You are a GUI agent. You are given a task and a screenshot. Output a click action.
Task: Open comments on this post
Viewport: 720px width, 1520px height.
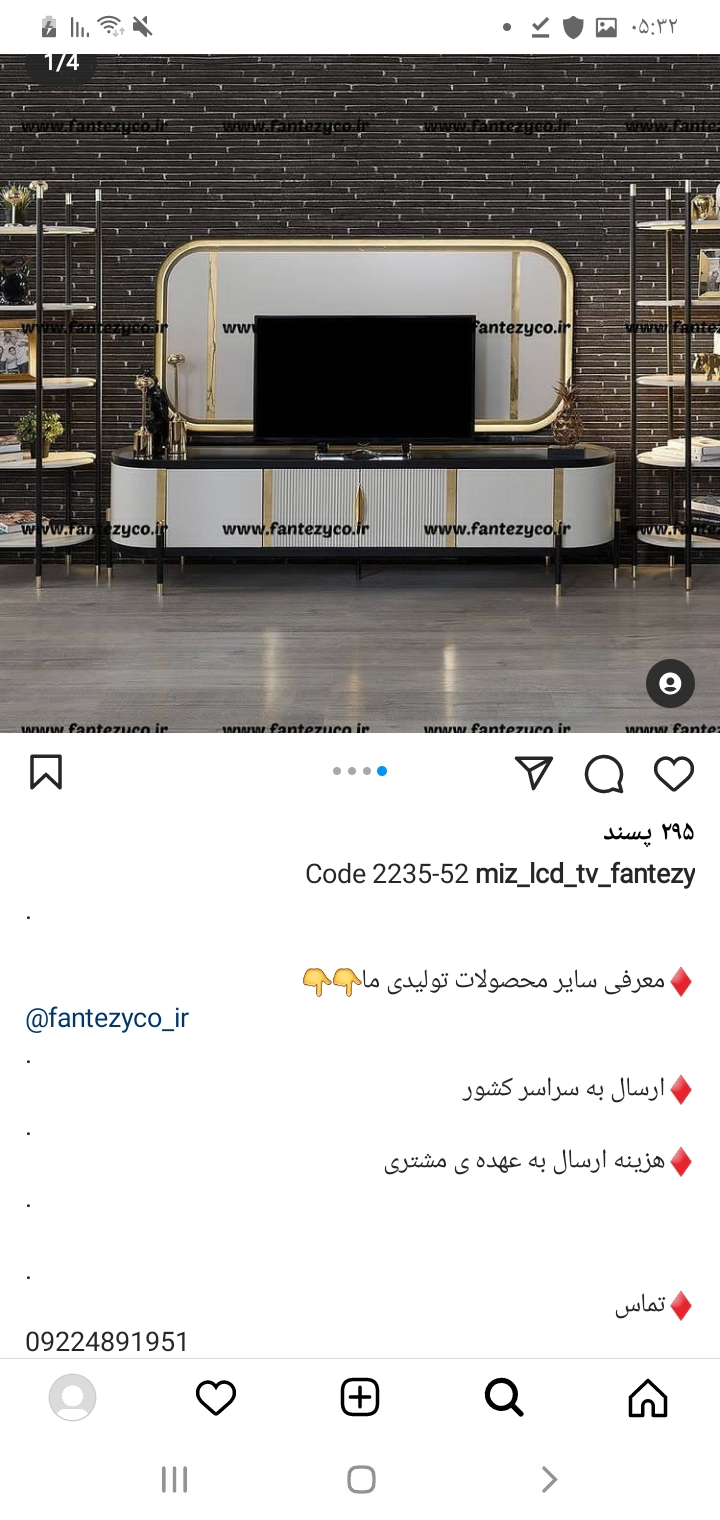(x=604, y=773)
